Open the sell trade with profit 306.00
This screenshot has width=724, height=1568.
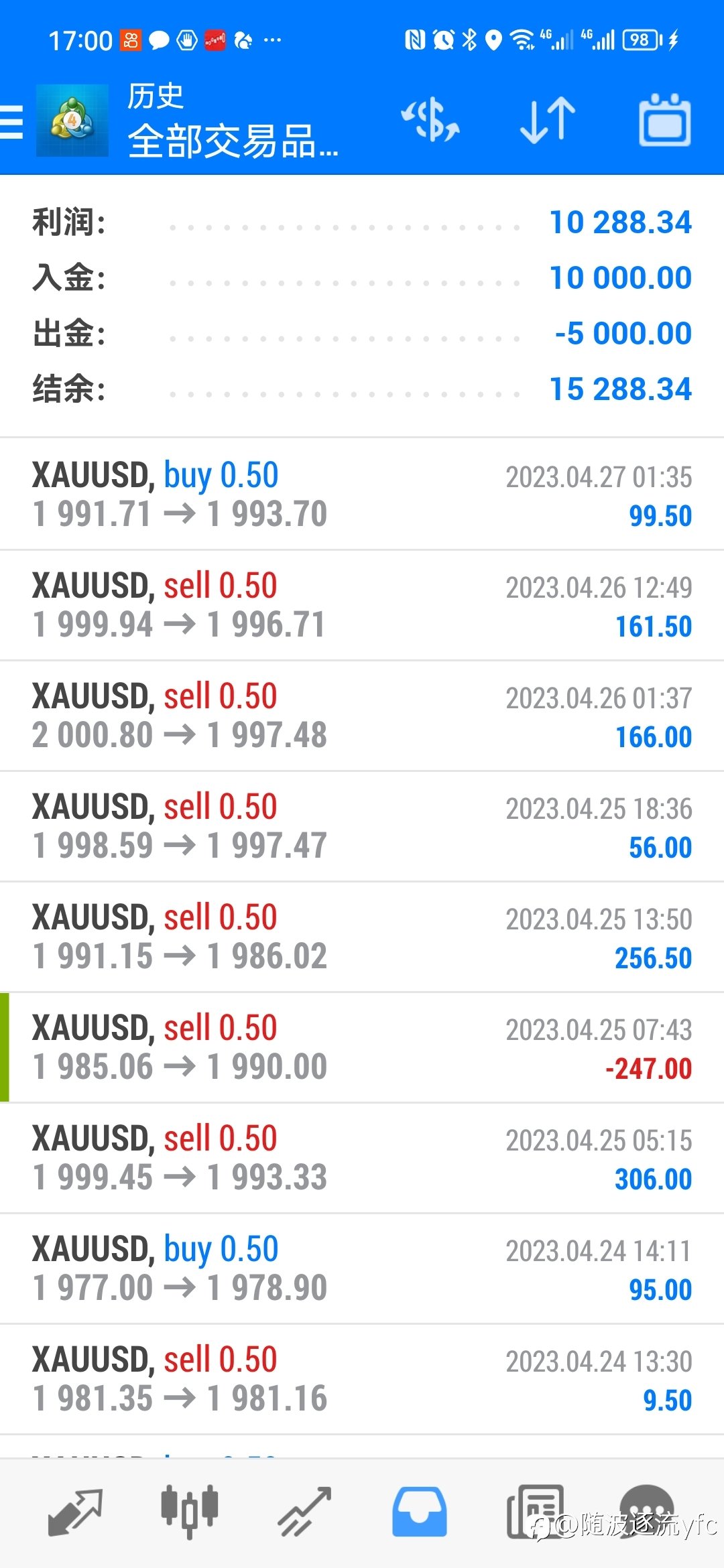pyautogui.click(x=362, y=1158)
